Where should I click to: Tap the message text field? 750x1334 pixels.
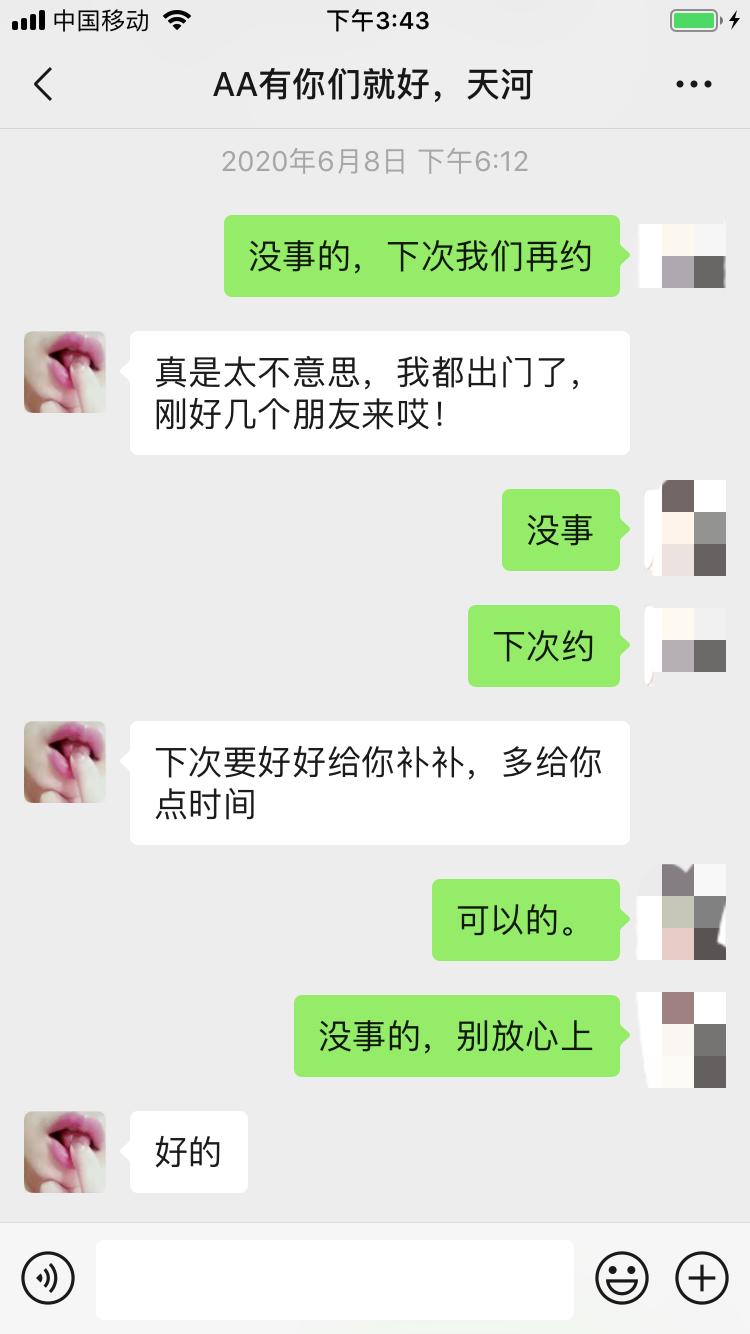click(x=335, y=1279)
